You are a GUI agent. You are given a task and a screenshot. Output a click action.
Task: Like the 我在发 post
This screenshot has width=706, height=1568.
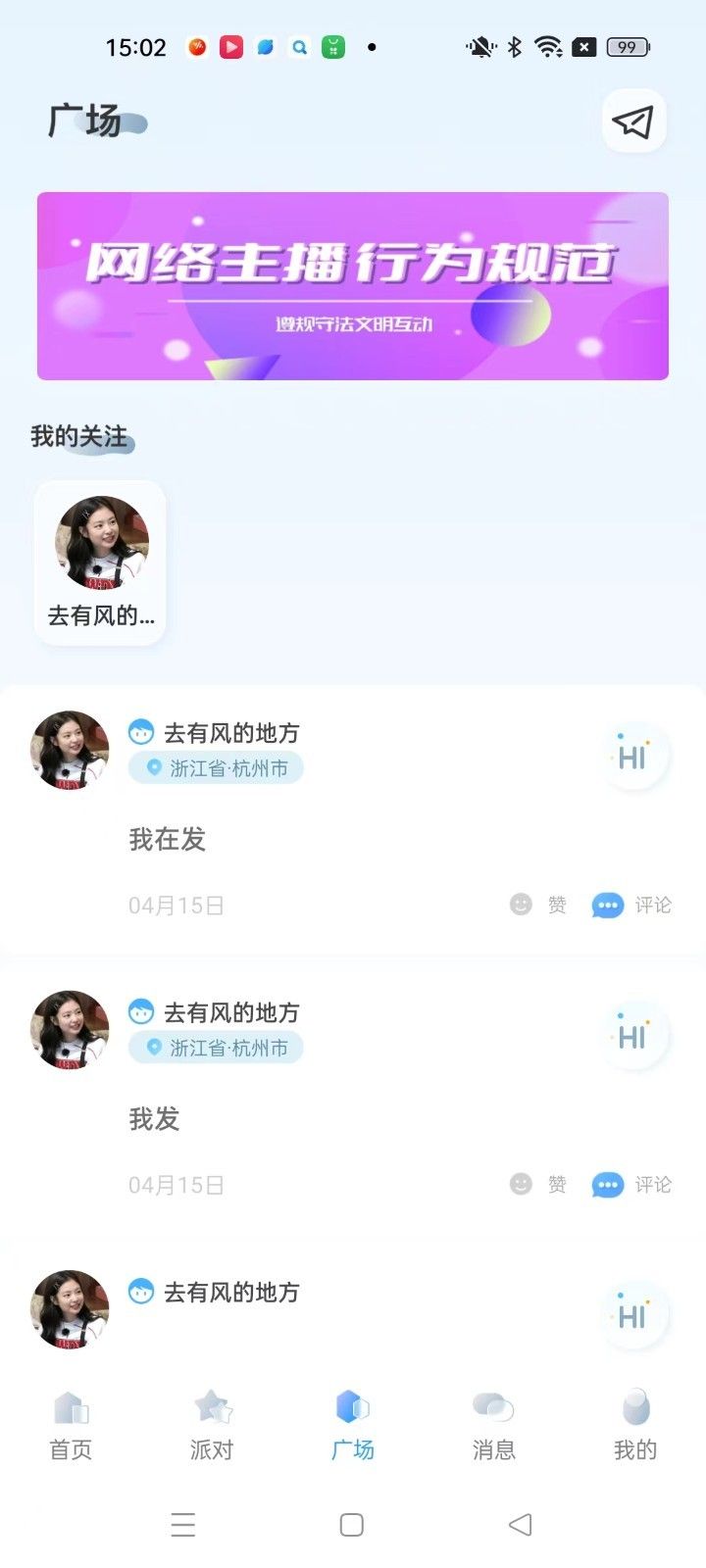pyautogui.click(x=538, y=905)
